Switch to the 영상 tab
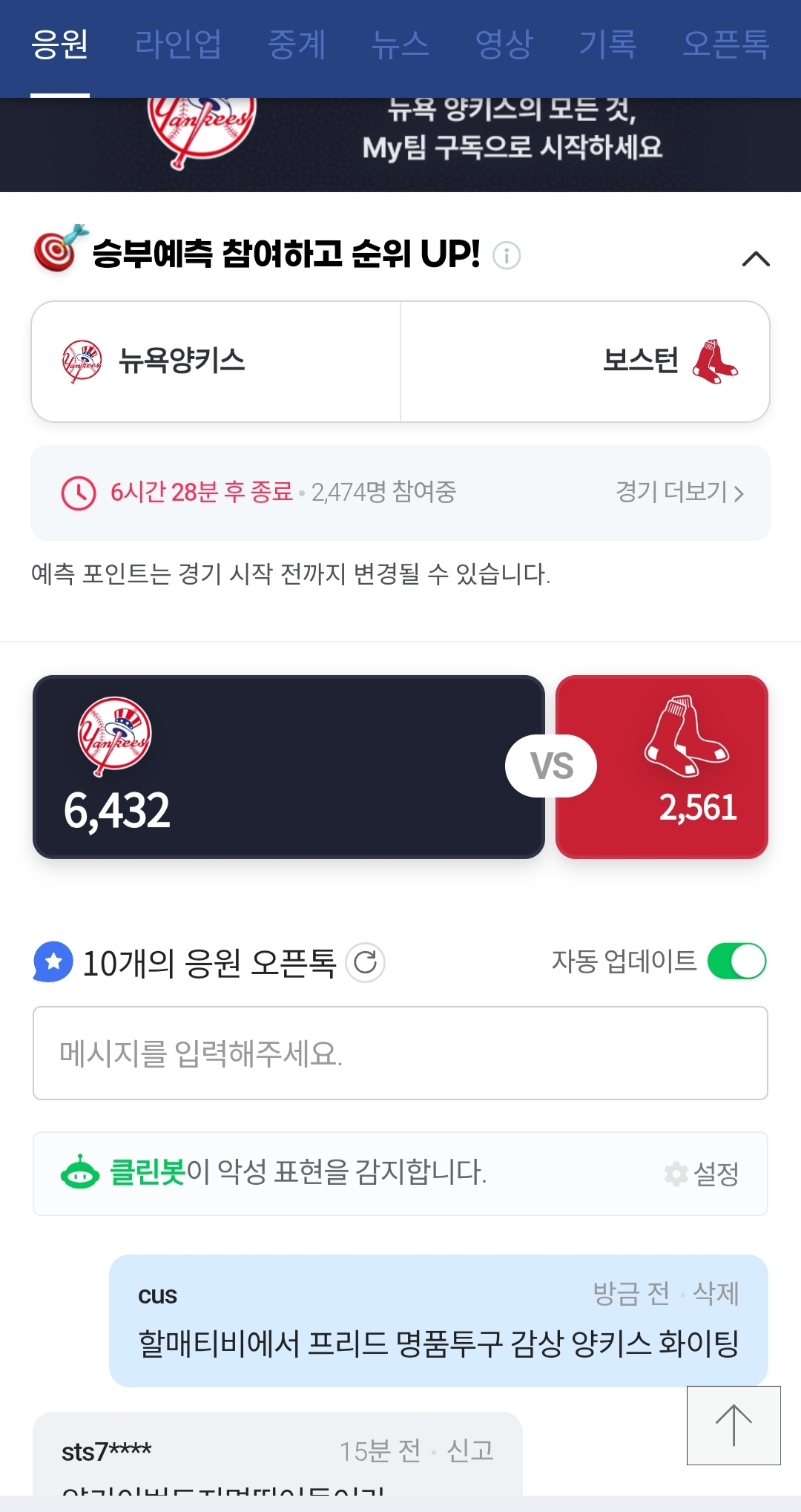Viewport: 801px width, 1512px height. pyautogui.click(x=504, y=45)
